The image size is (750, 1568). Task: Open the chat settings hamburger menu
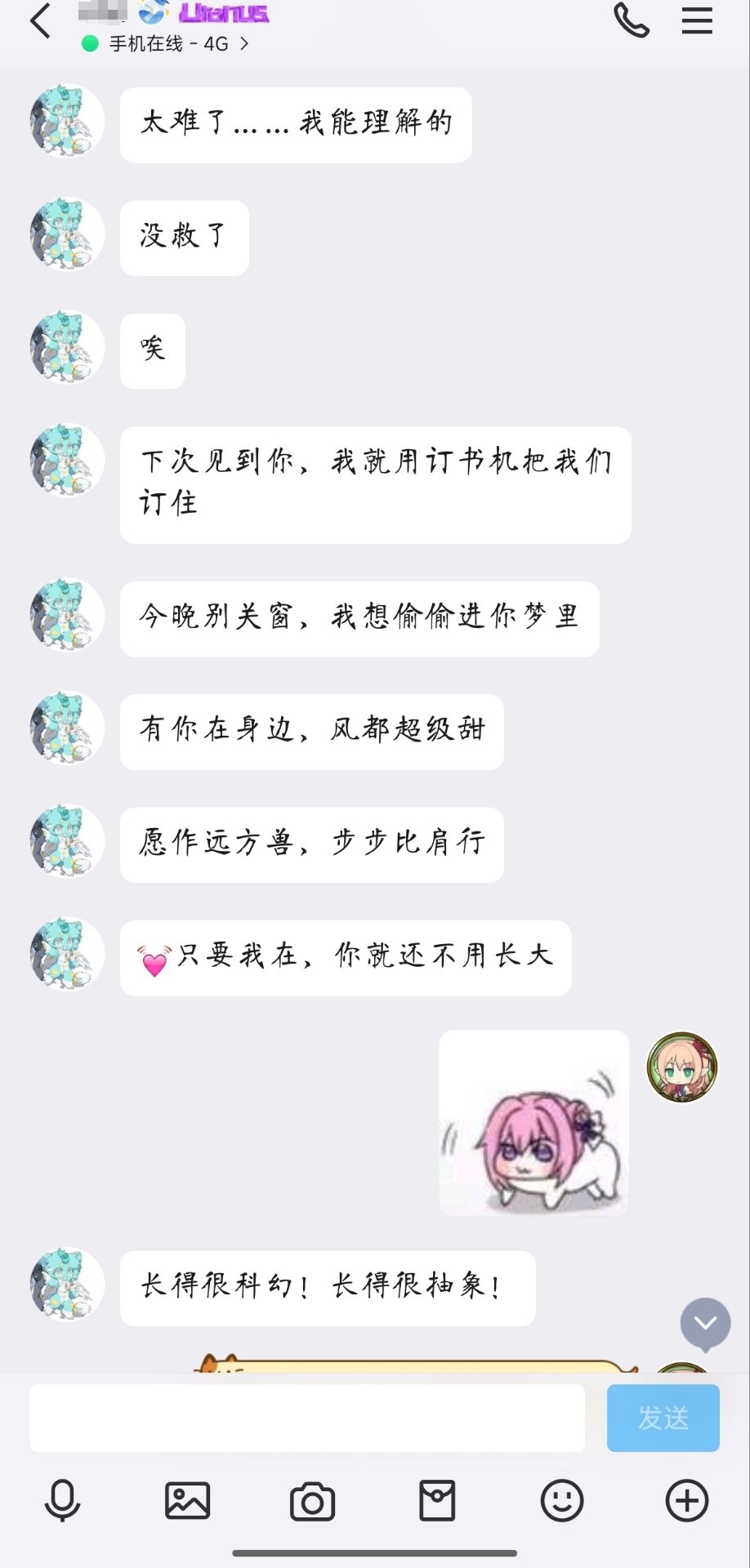coord(697,20)
